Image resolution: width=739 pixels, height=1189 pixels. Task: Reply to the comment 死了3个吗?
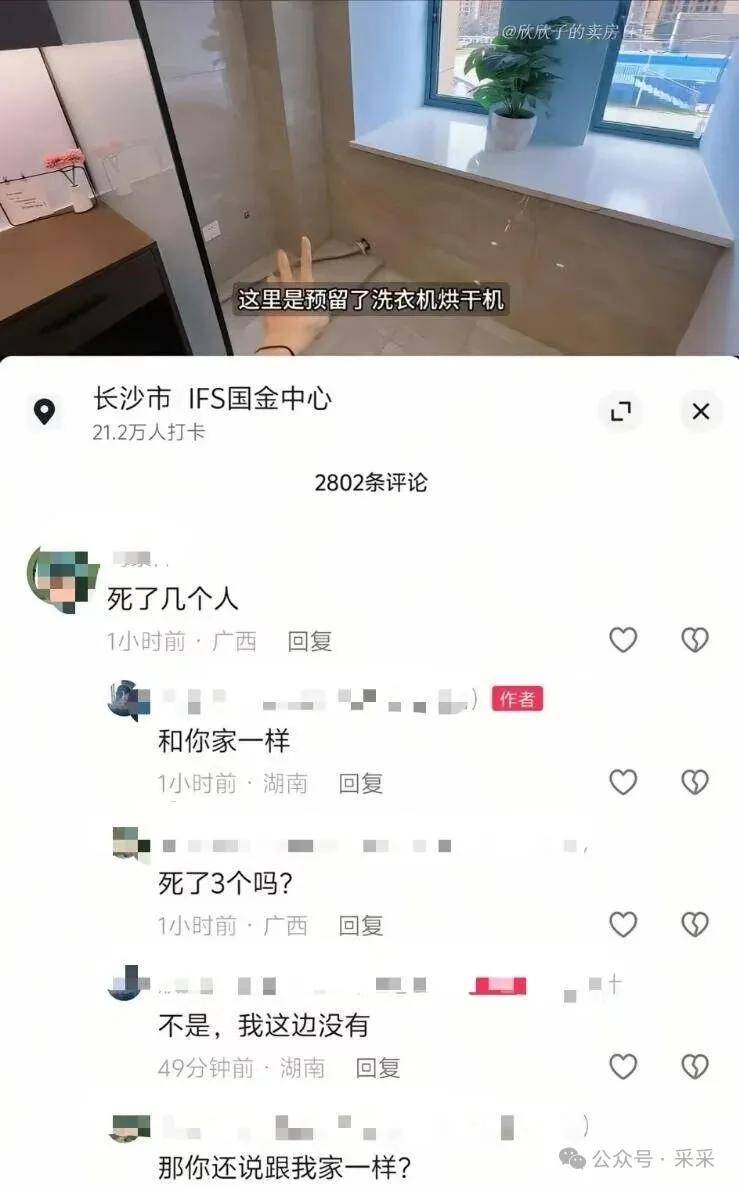pos(360,927)
